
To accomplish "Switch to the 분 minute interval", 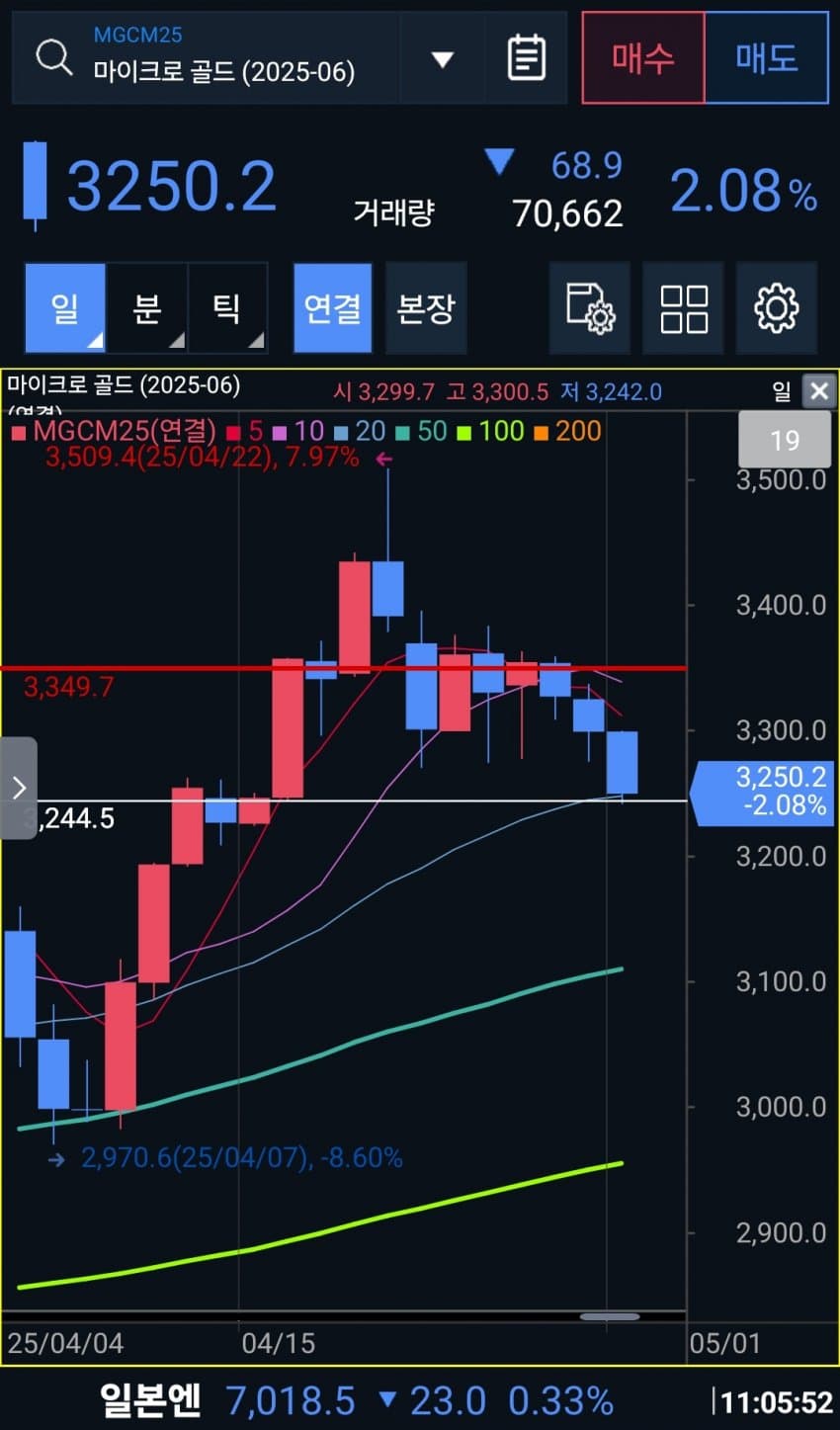I will click(x=146, y=308).
